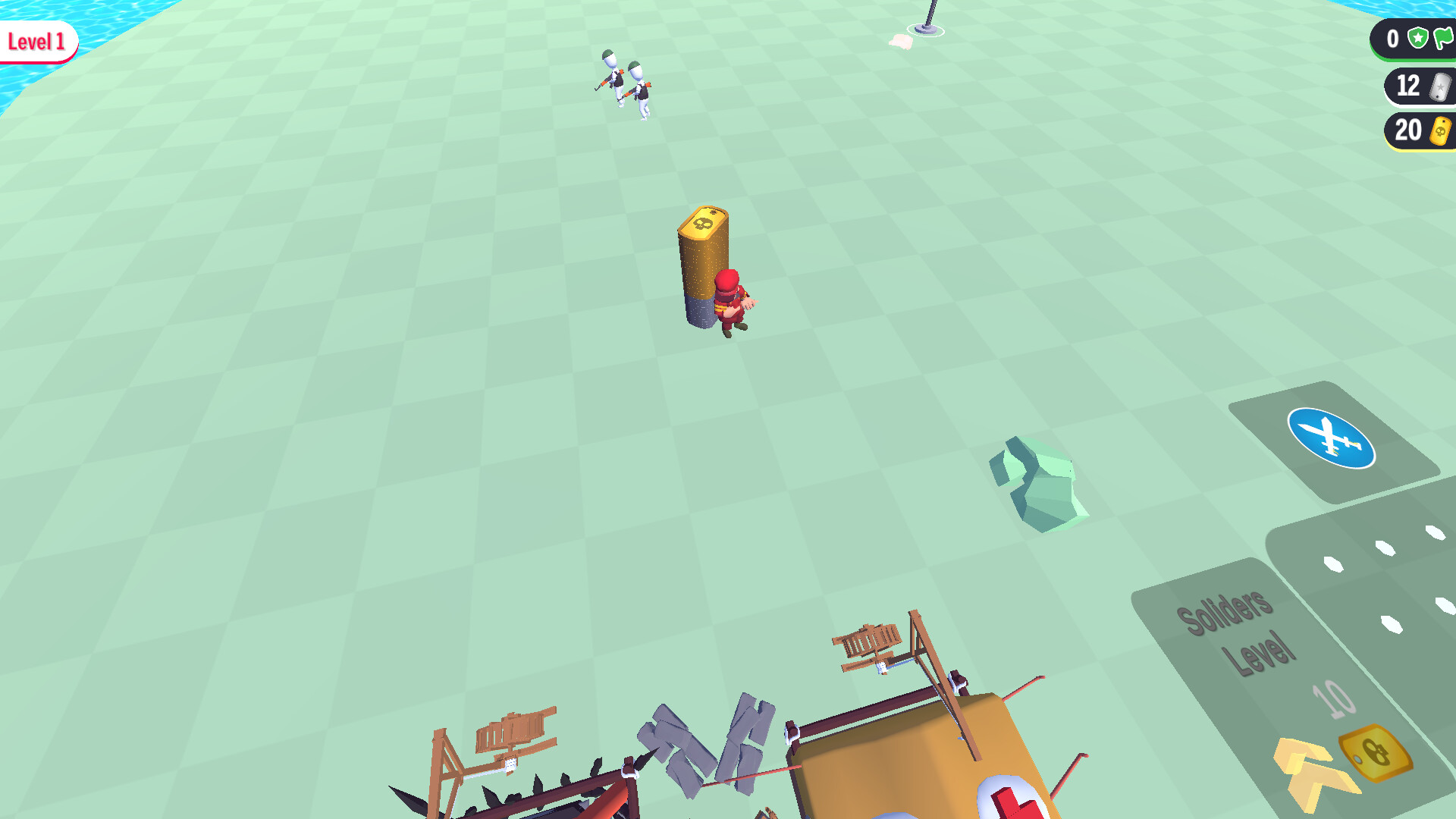Tap the crossed swords battle pad
The height and width of the screenshot is (819, 1456).
1332,439
